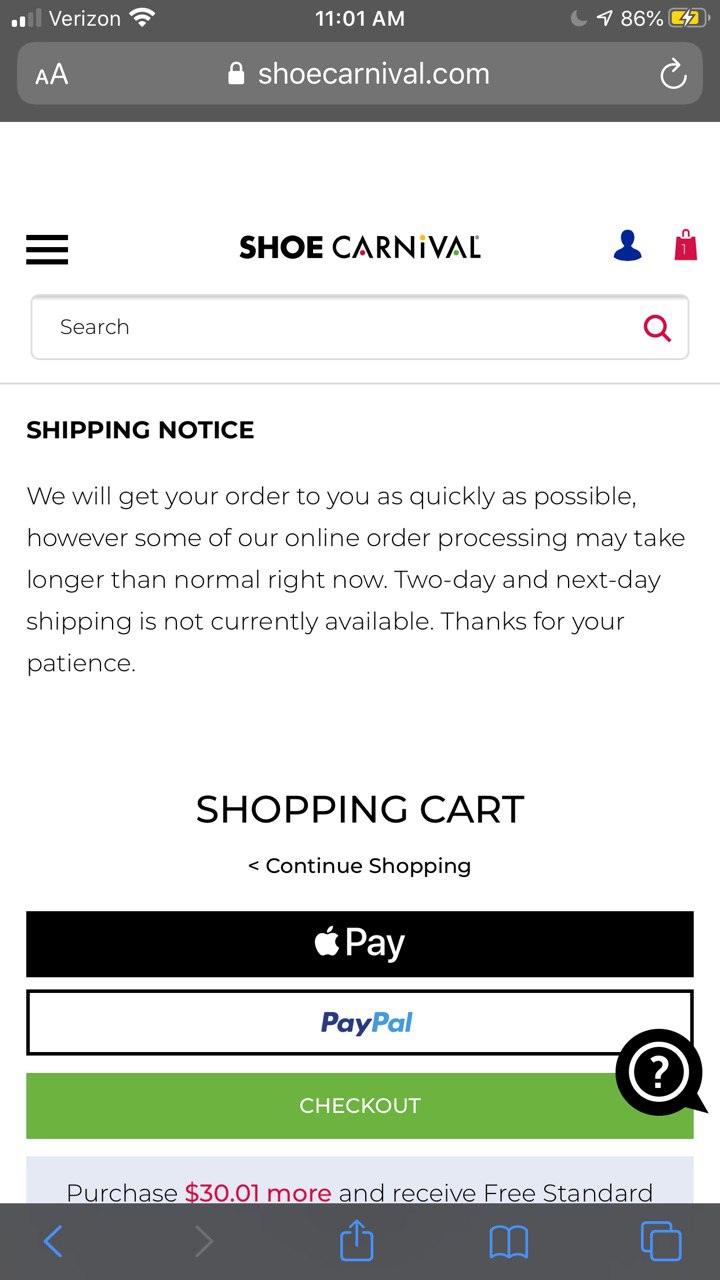Reload the page in address bar

(x=673, y=74)
